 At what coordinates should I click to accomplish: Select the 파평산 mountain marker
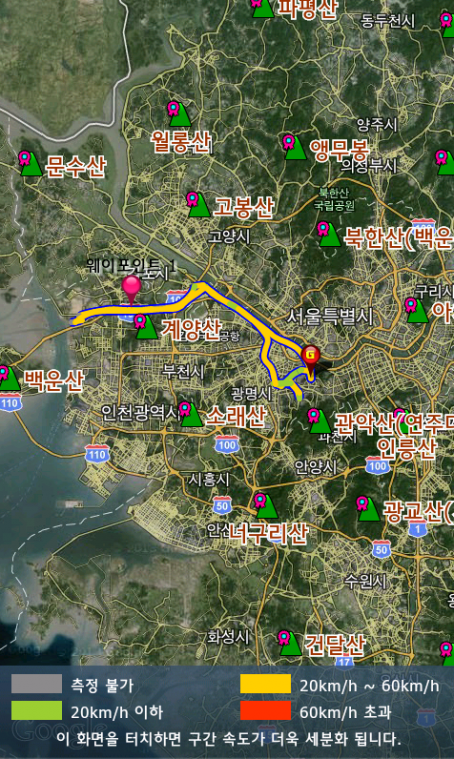pos(262,8)
